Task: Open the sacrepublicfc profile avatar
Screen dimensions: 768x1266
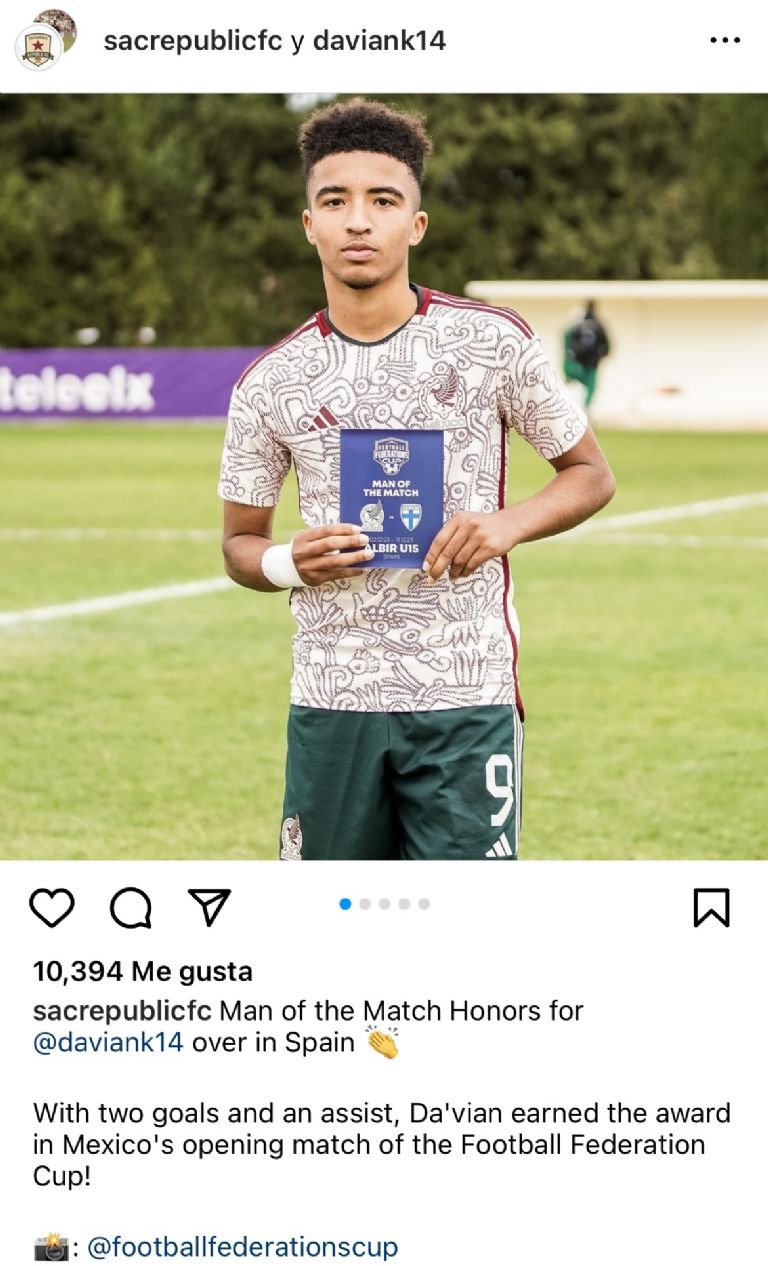Action: click(40, 46)
